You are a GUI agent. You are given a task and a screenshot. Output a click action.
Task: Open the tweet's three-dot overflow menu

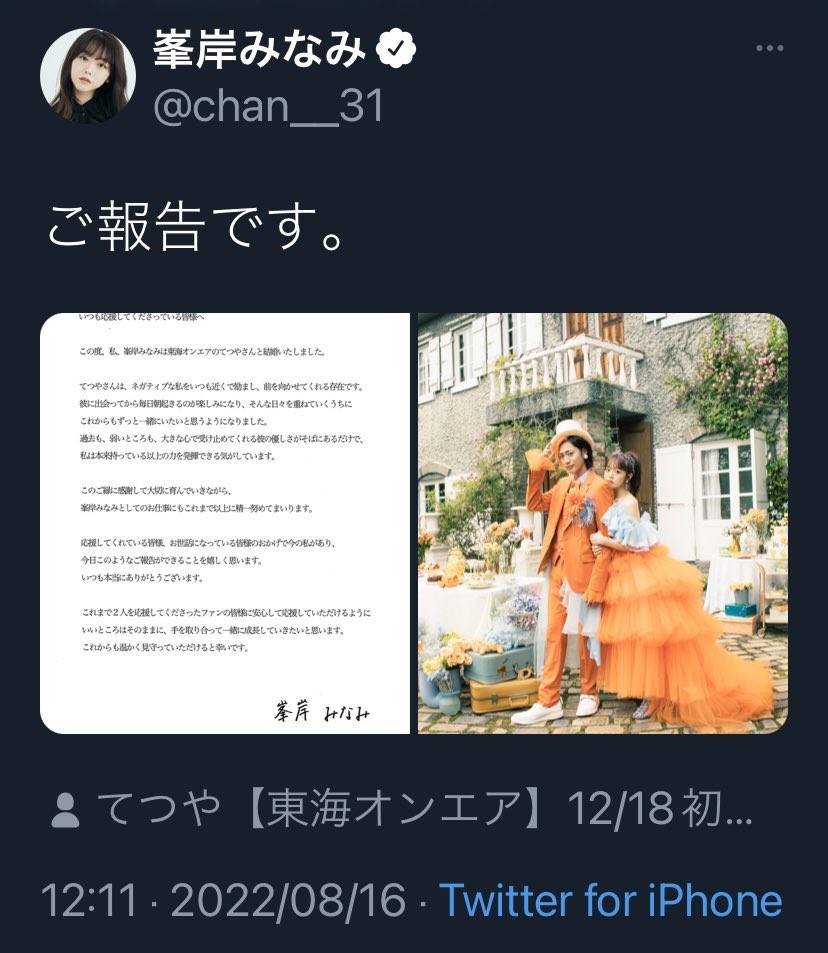pos(769,48)
